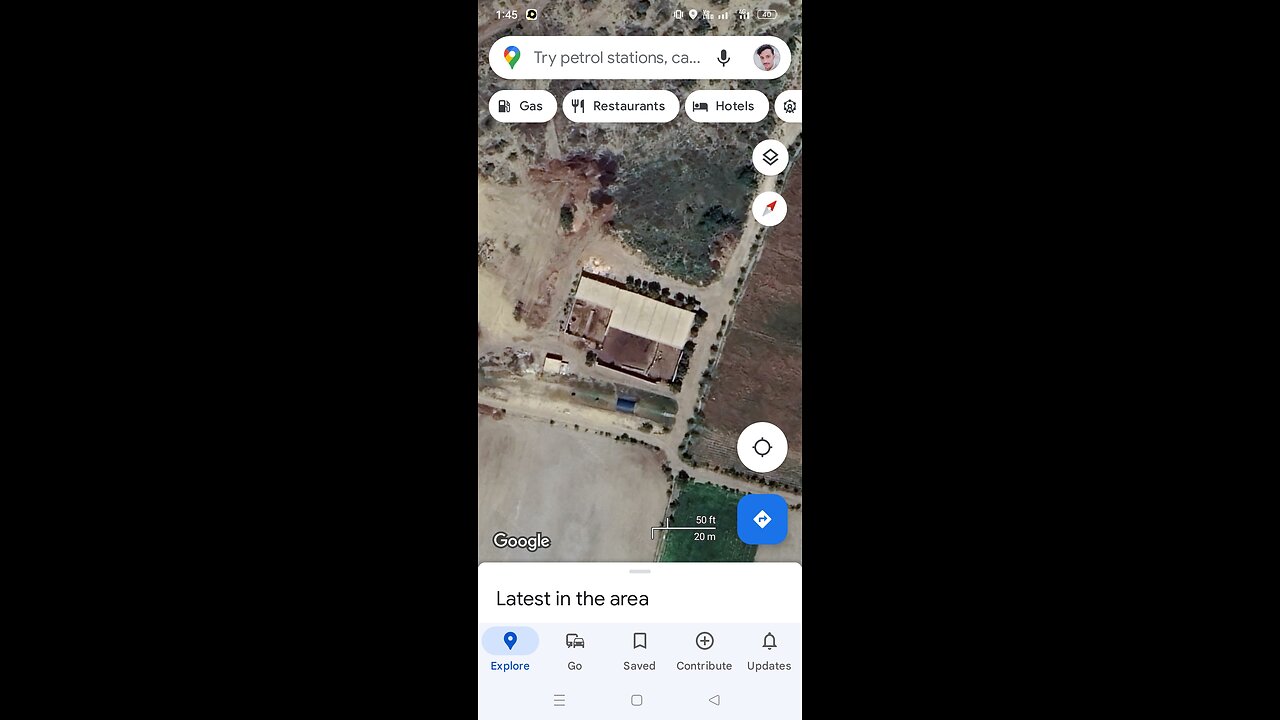This screenshot has width=1280, height=720.
Task: Open the blue directions button
Action: point(762,519)
